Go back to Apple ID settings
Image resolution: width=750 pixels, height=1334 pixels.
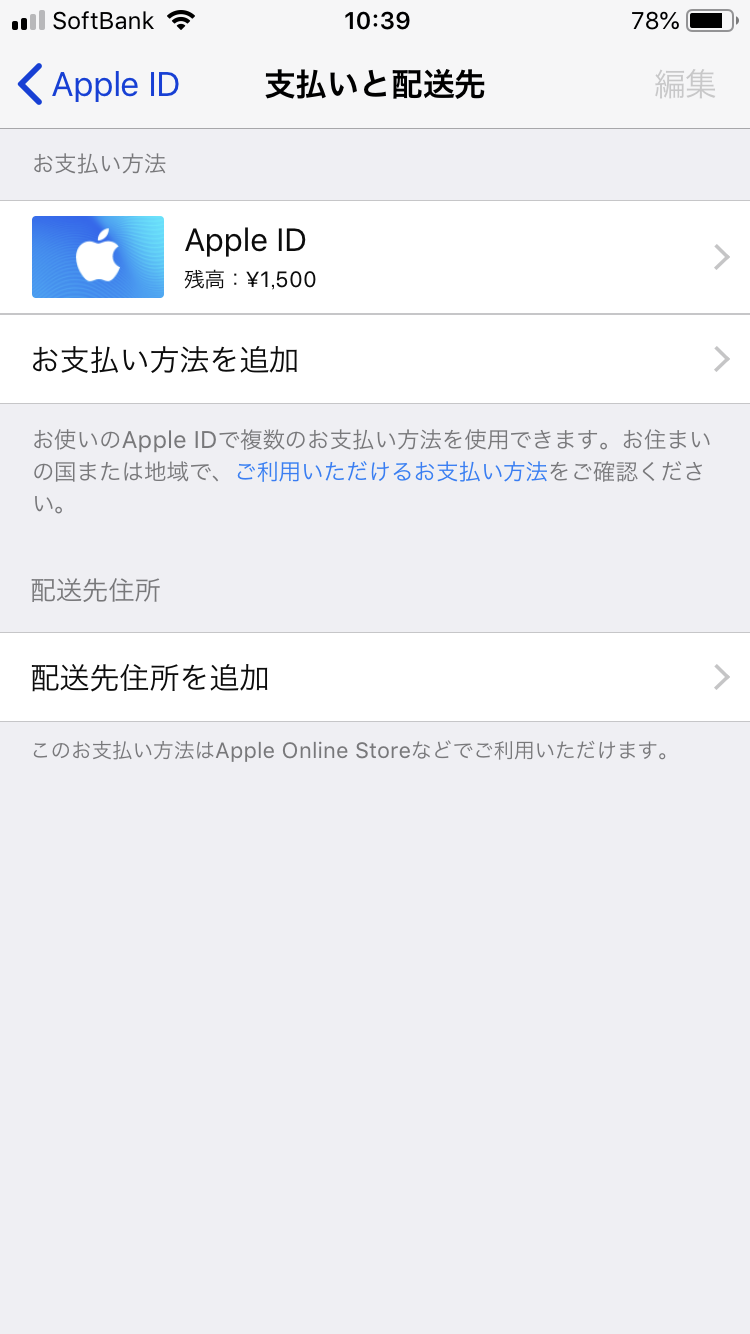point(98,85)
